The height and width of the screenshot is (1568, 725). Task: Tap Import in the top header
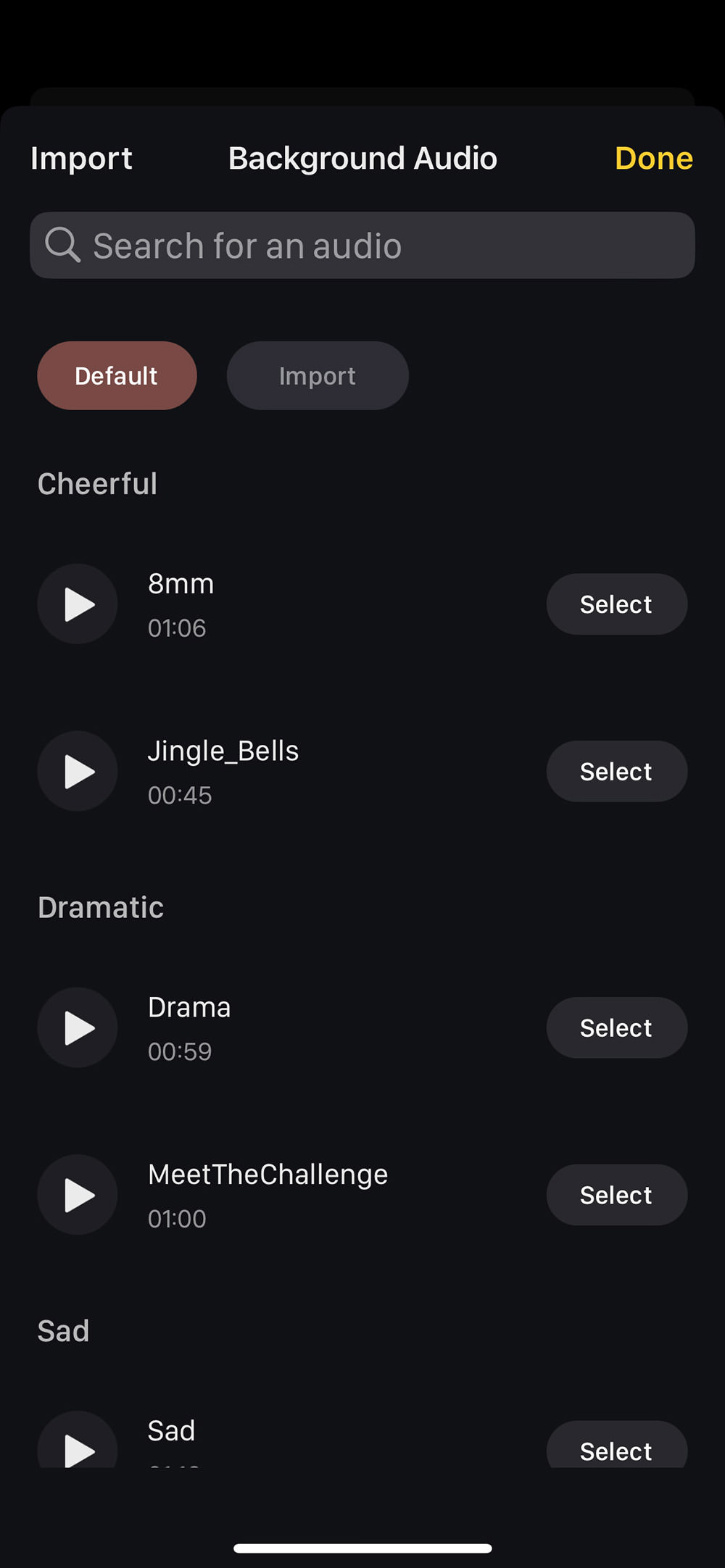click(81, 158)
